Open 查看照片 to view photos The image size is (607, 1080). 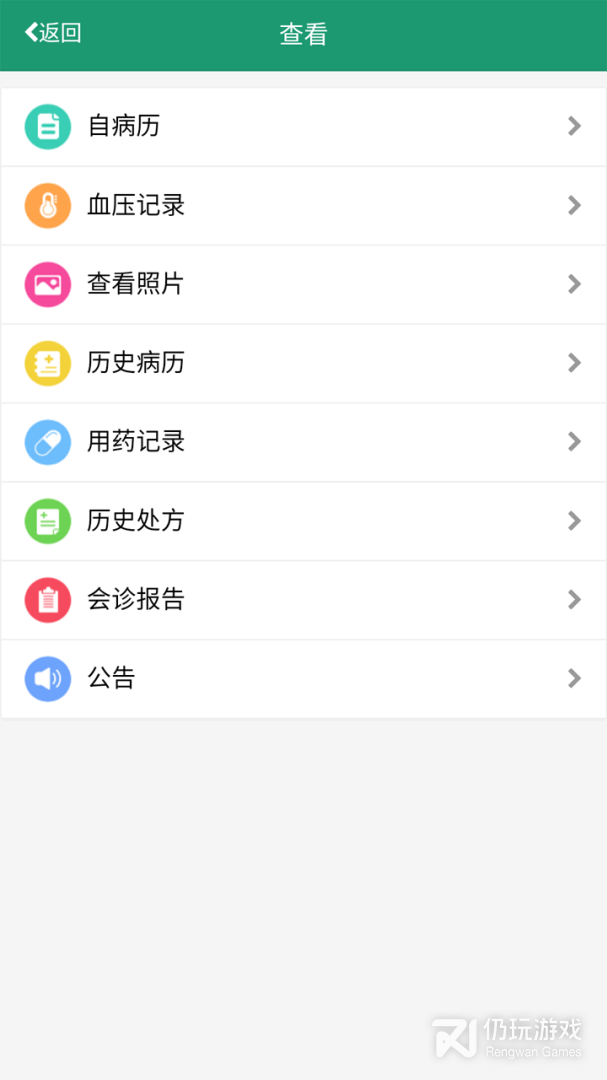[x=303, y=284]
